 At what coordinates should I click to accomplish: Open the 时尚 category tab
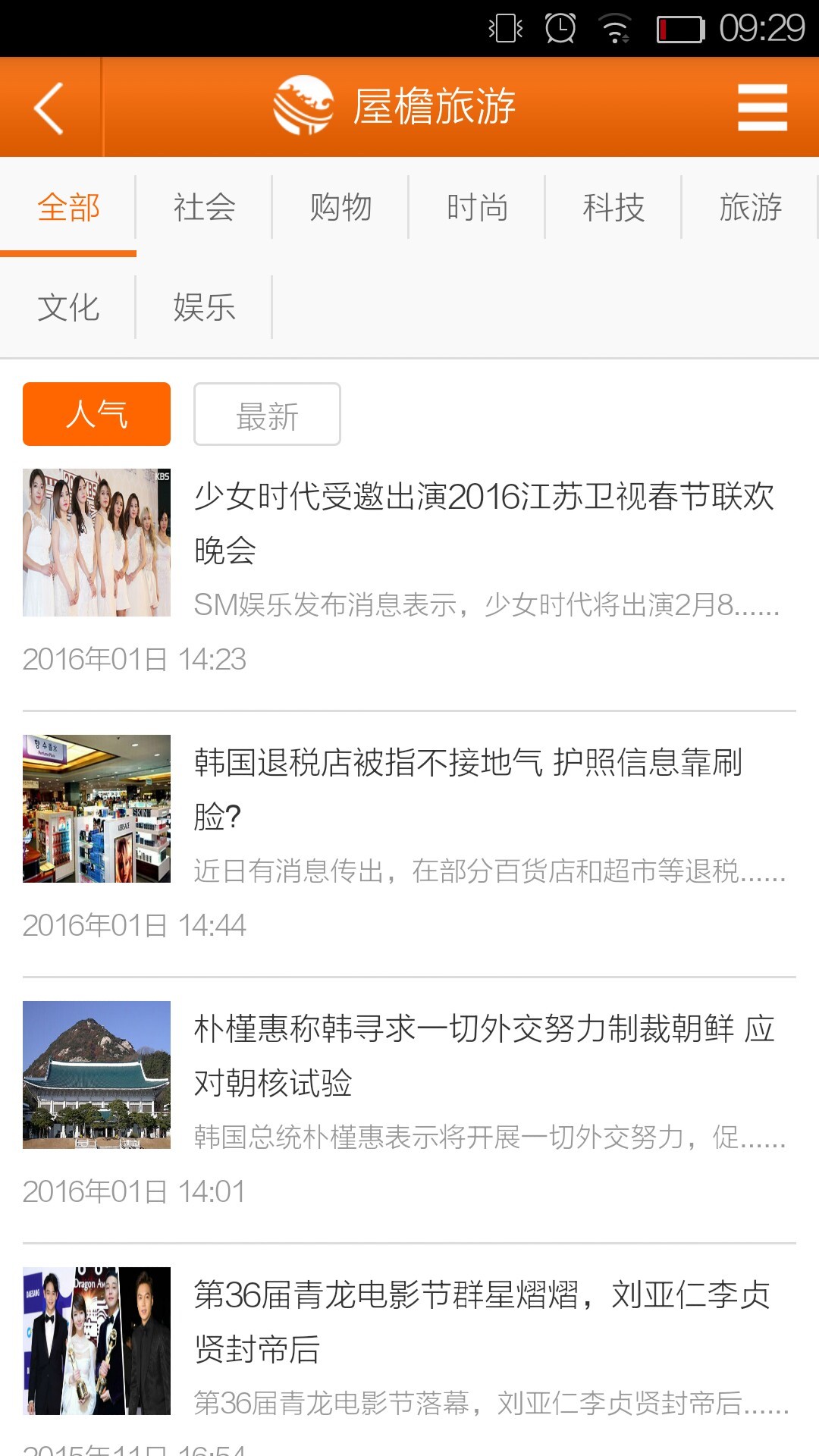(477, 208)
